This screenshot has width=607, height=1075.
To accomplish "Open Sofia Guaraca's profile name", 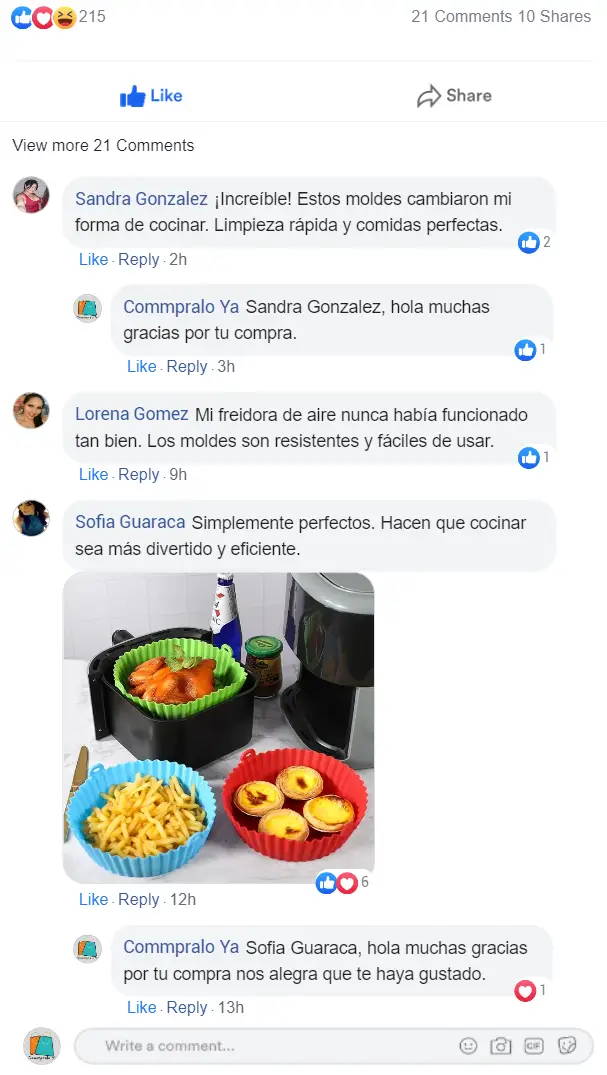I will 130,522.
